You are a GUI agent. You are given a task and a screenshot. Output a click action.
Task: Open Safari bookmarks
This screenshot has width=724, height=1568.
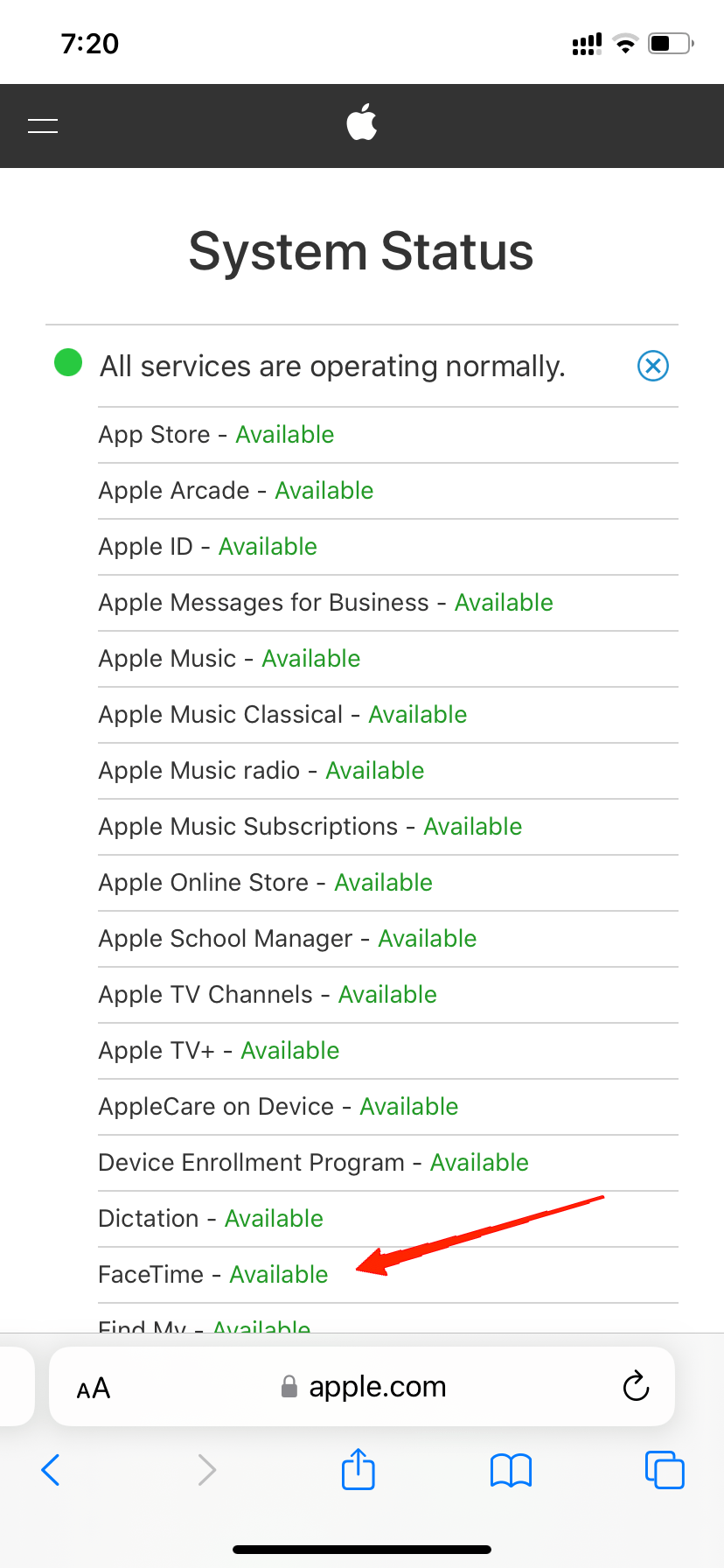click(512, 1470)
